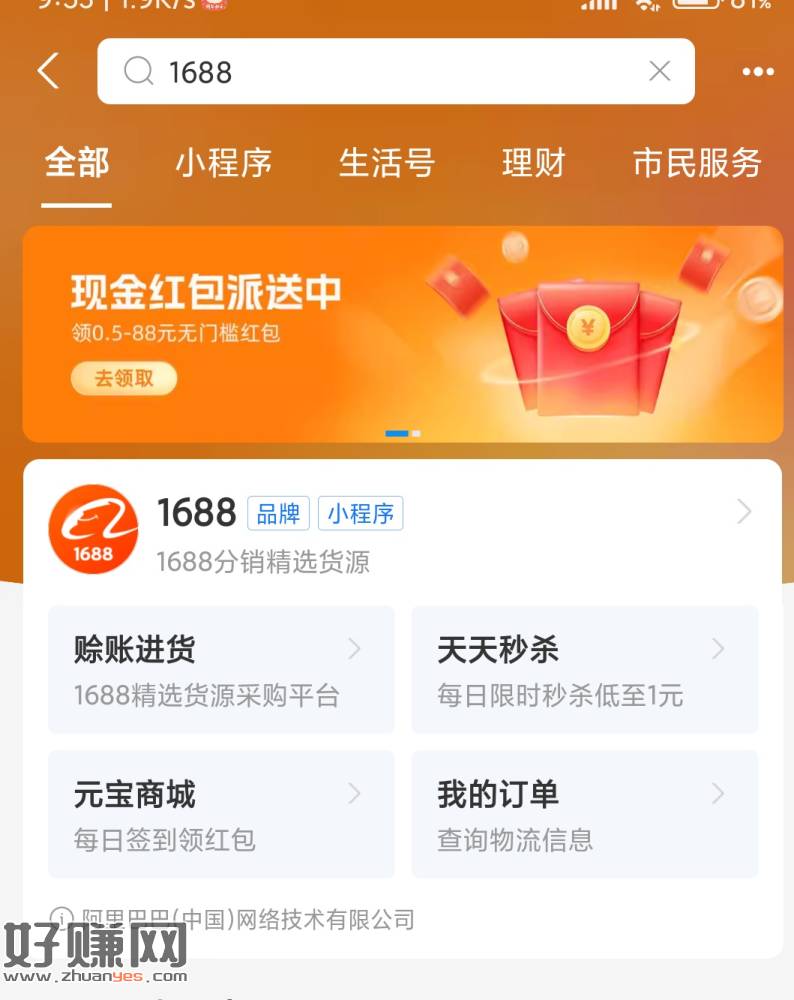Open the three-dot more options menu
Screen dimensions: 794x1000
[x=757, y=71]
